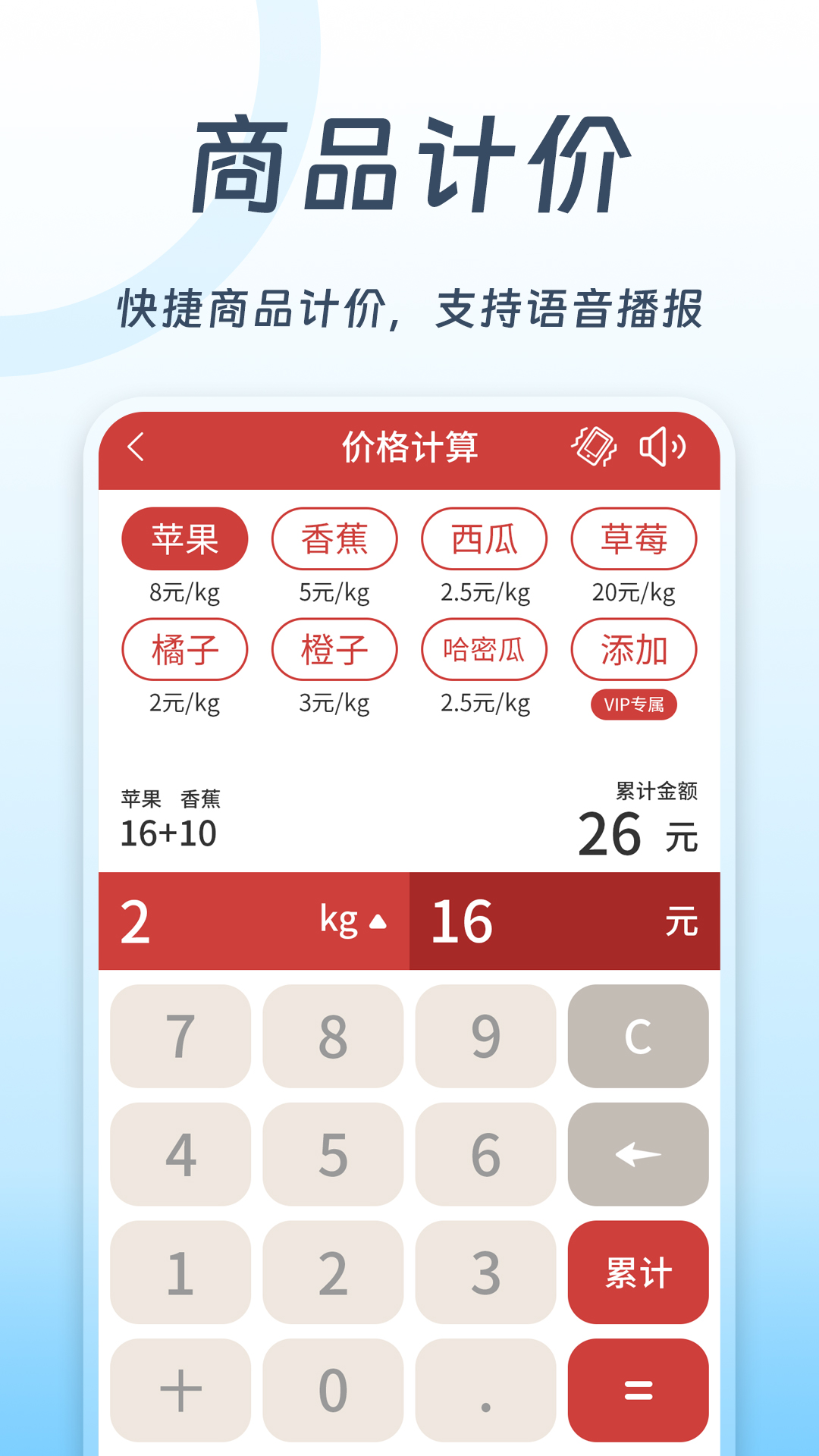Select the 香蕉 fruit chip
Screen dimensions: 819x1456
(x=333, y=538)
